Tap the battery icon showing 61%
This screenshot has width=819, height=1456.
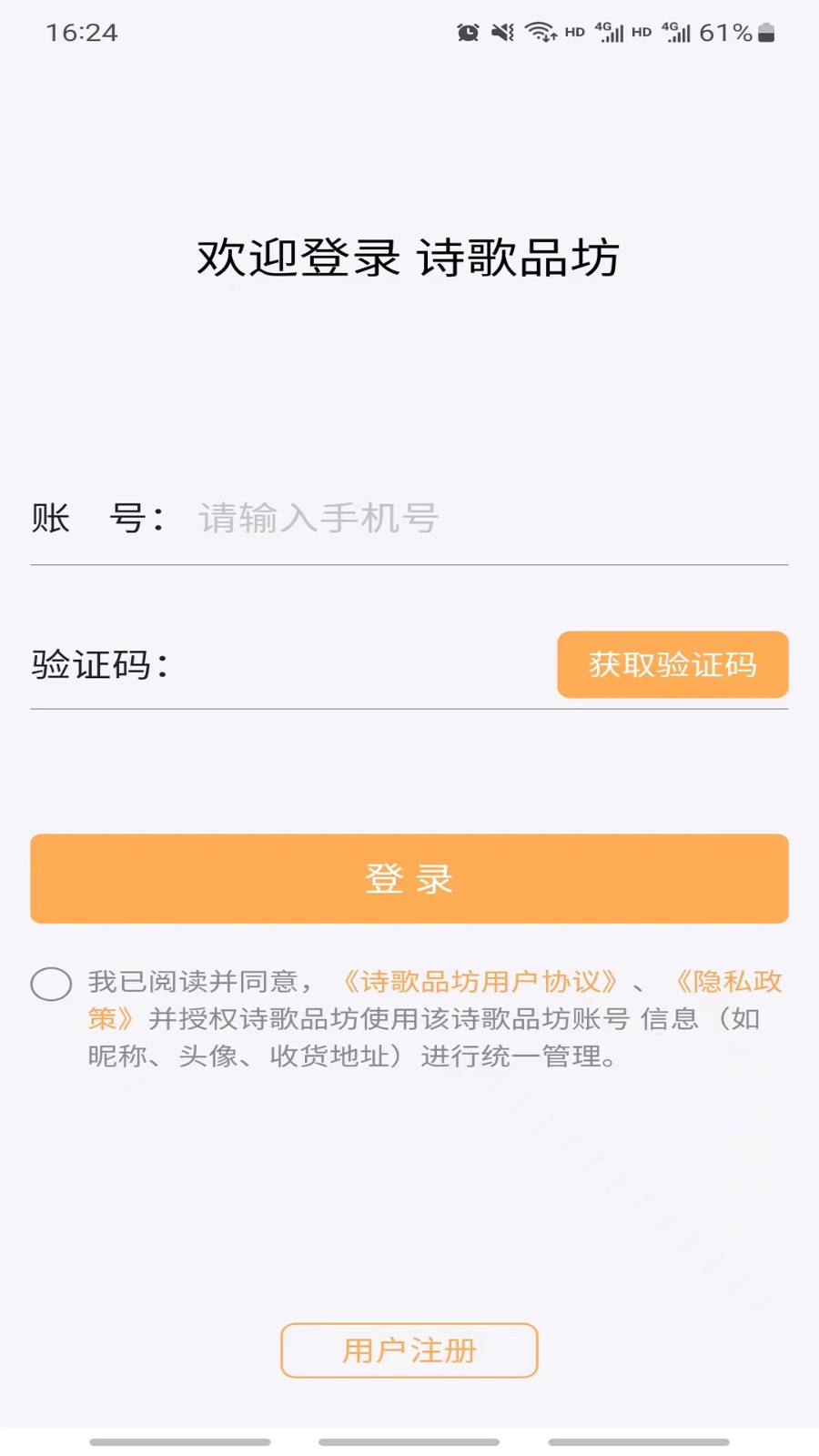click(764, 32)
